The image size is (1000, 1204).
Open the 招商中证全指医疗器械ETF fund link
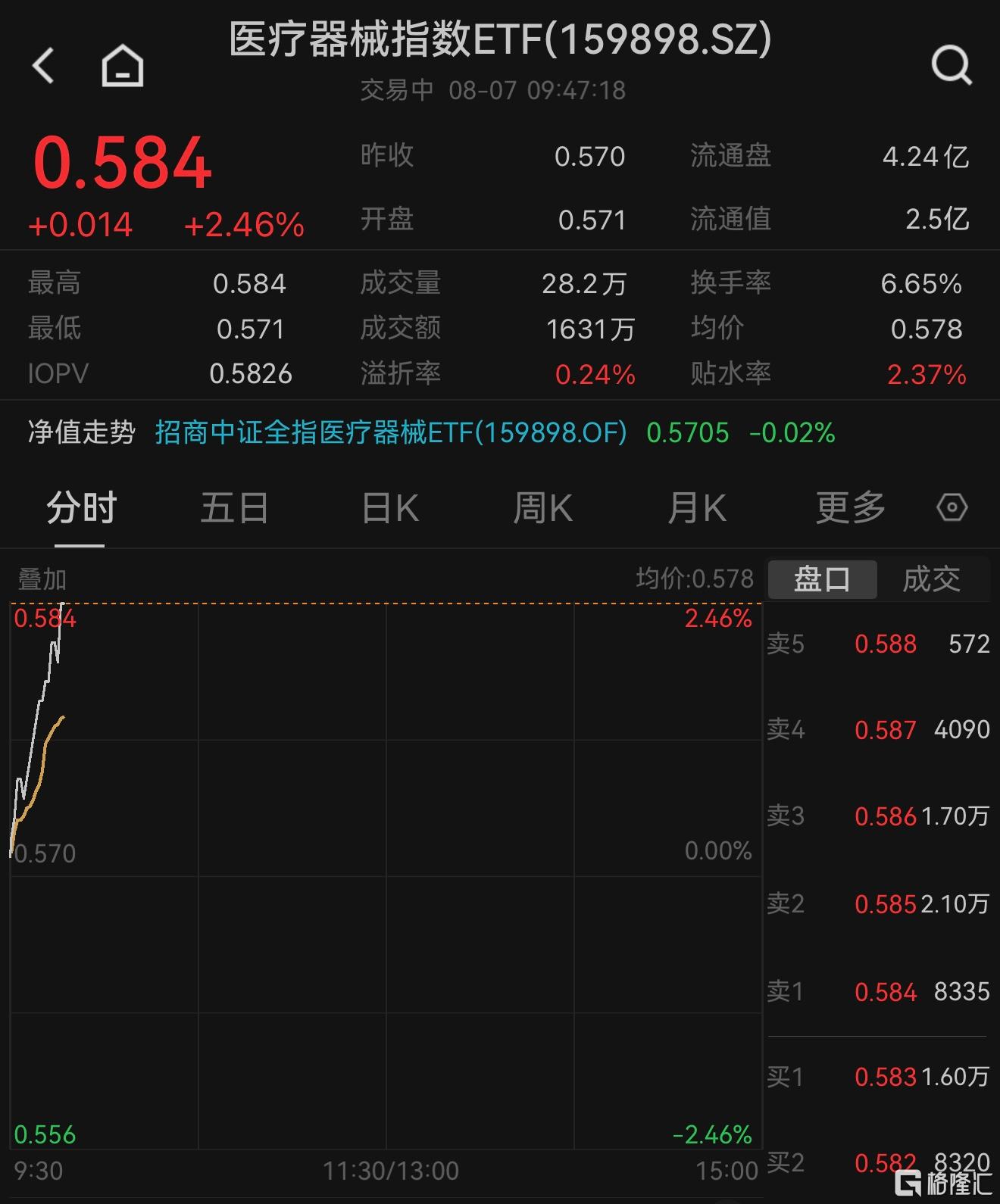[391, 433]
